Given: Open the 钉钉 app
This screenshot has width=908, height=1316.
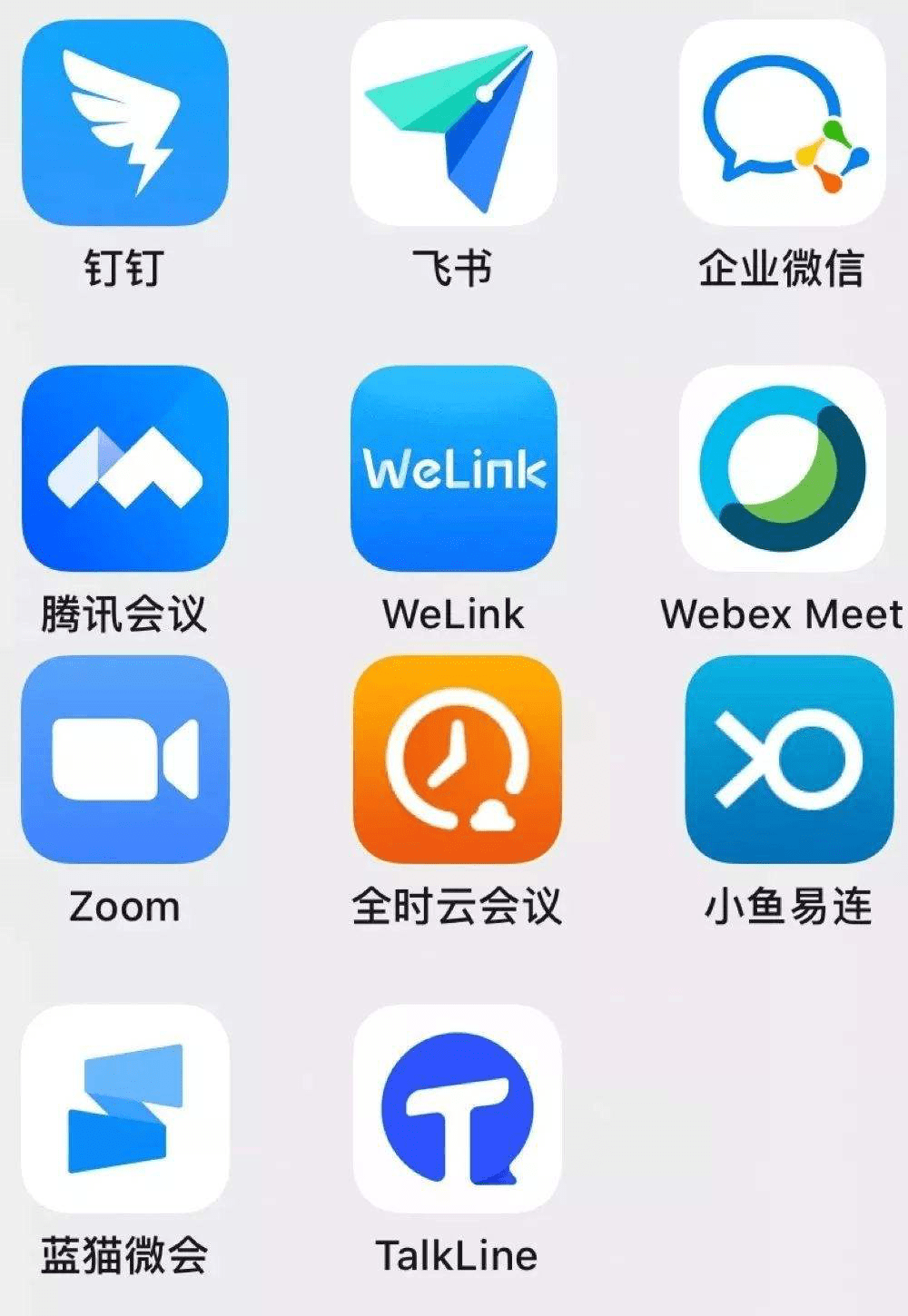Looking at the screenshot, I should (124, 123).
